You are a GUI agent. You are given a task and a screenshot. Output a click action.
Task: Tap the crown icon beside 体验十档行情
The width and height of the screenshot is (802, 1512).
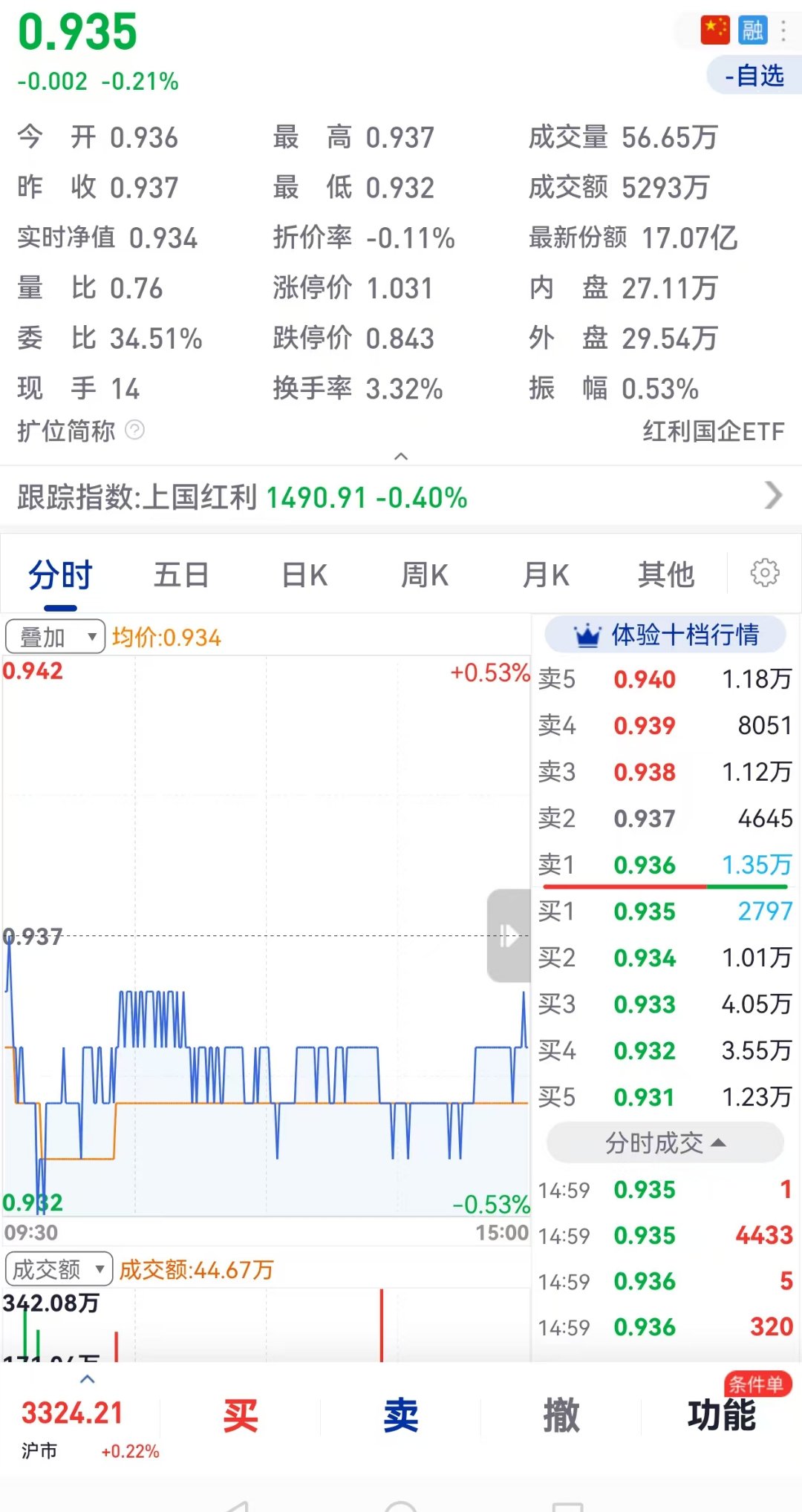pyautogui.click(x=587, y=635)
